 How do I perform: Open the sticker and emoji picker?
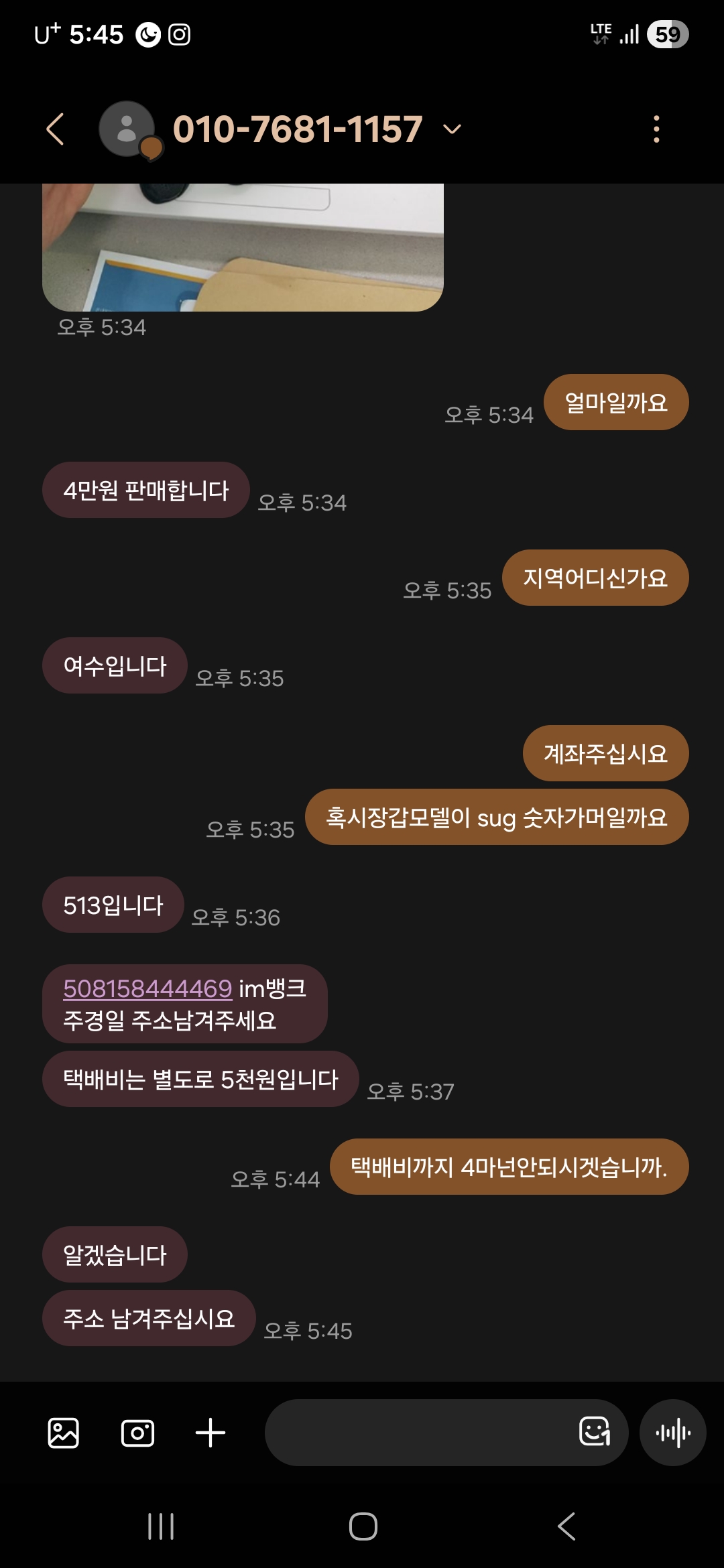[x=594, y=1431]
